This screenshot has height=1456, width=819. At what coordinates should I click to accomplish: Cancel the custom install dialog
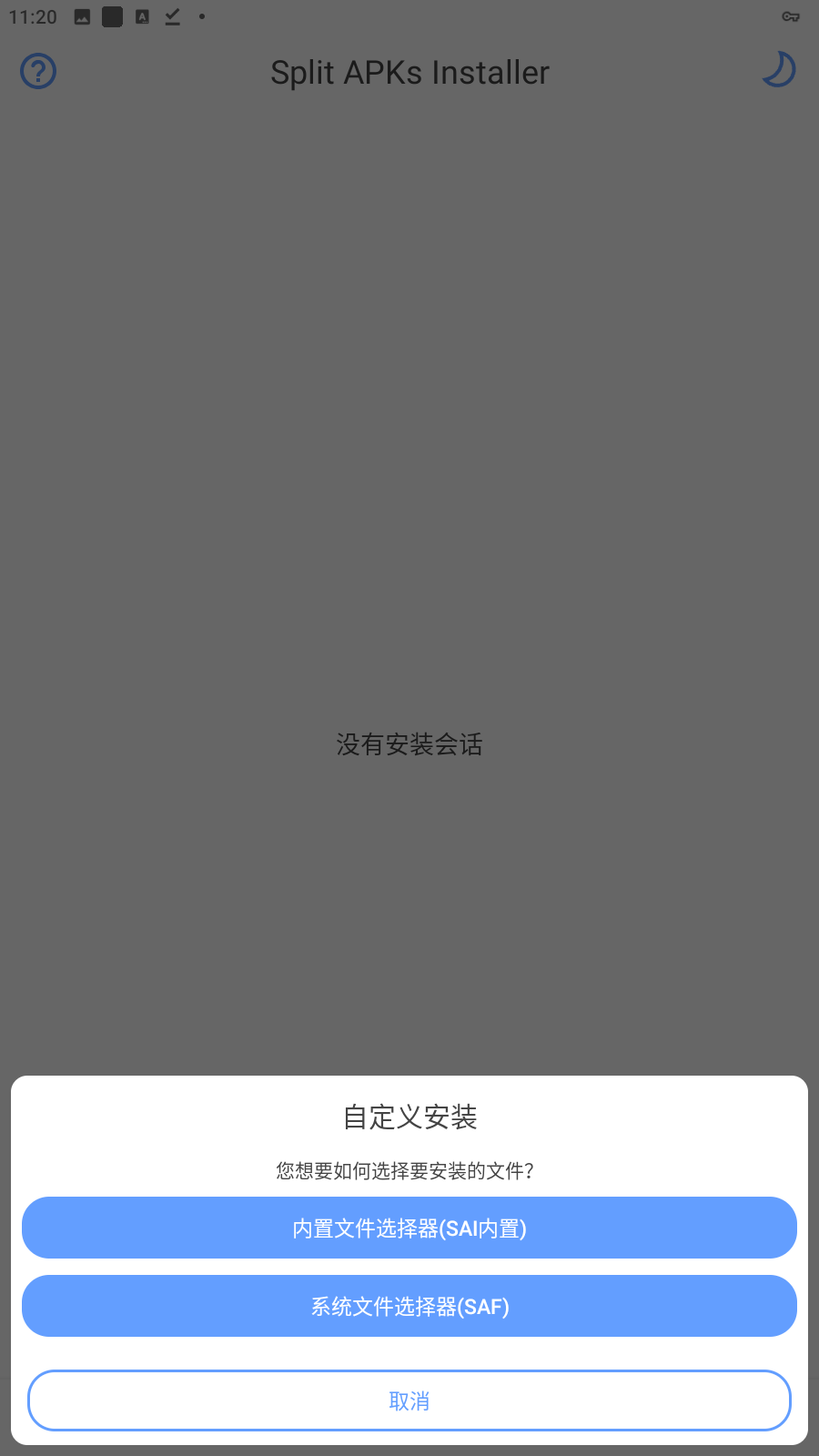[409, 1400]
